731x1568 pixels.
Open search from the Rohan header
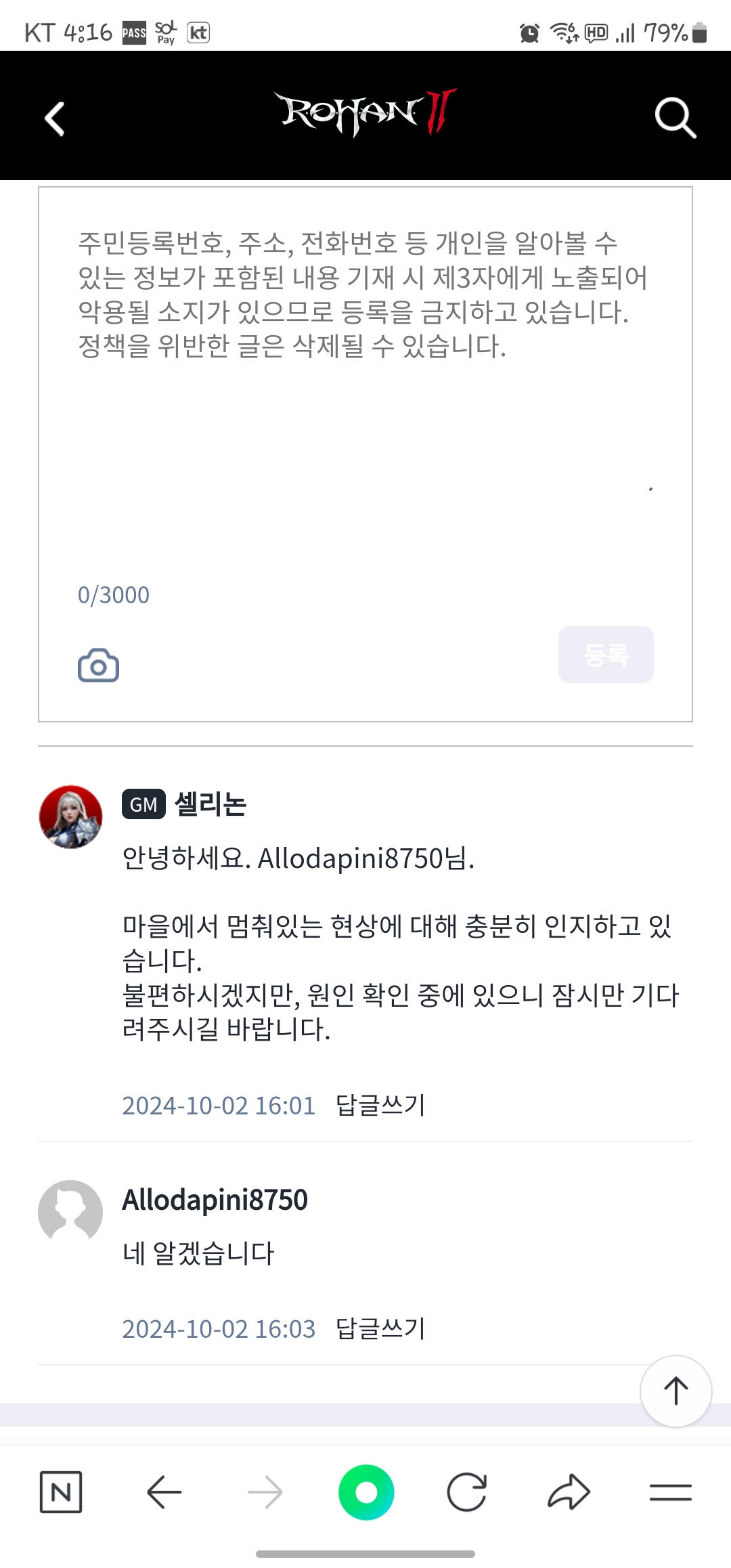675,118
